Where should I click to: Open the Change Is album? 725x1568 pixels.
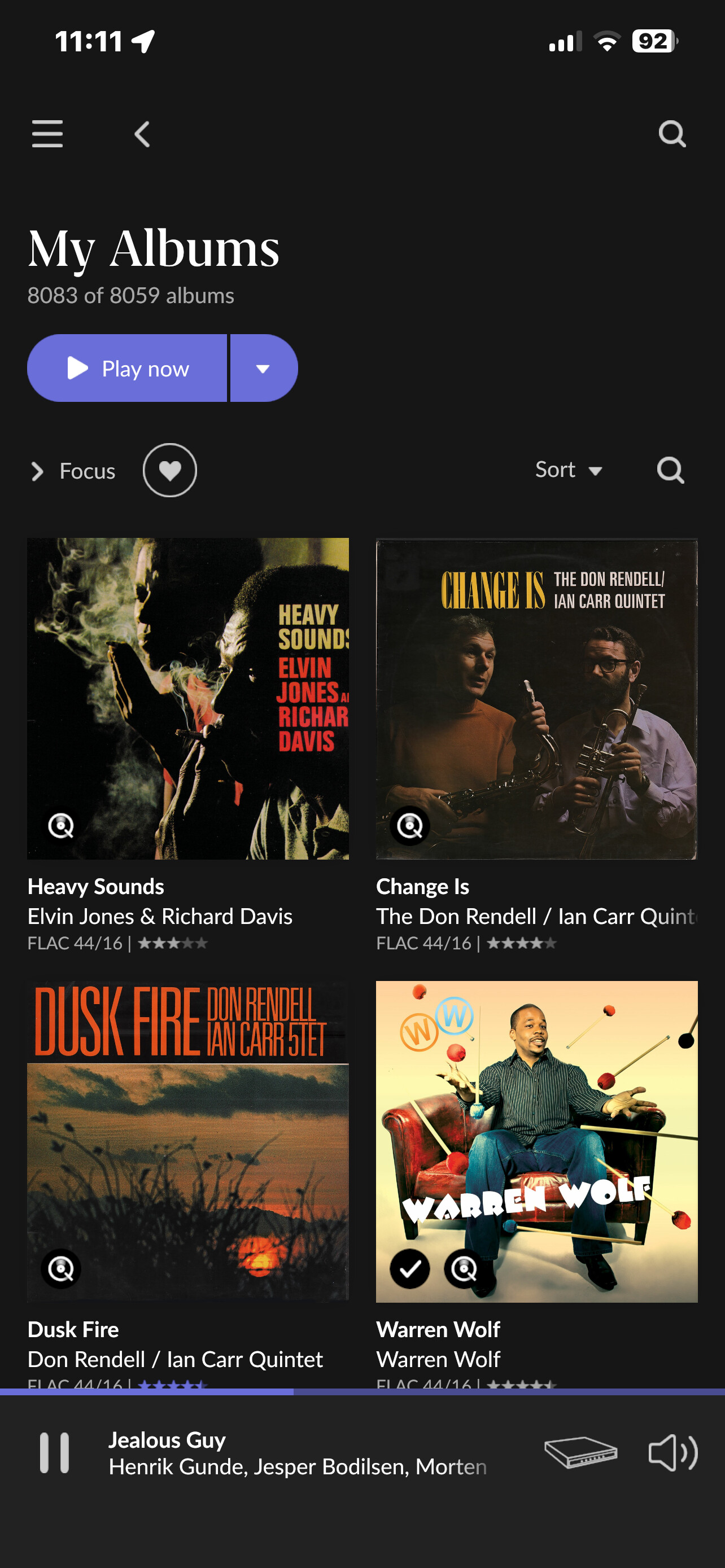[x=536, y=698]
